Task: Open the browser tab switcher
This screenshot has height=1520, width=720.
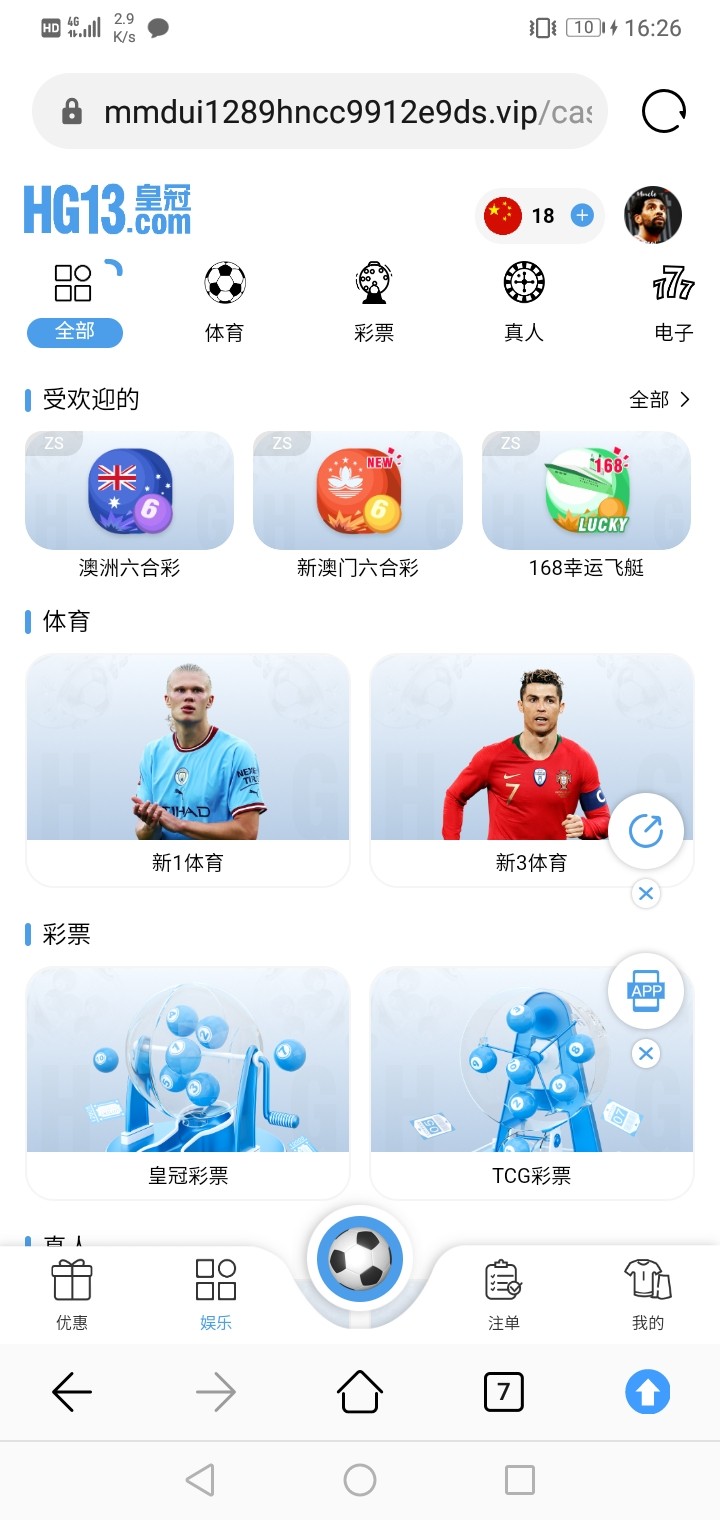Action: click(503, 1391)
